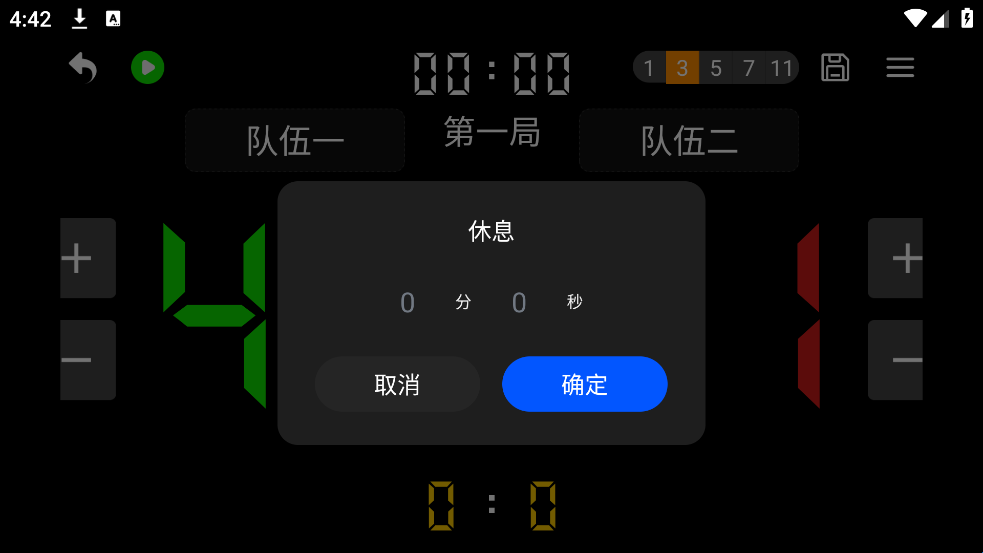Switch to the 7 sets option

pos(748,68)
